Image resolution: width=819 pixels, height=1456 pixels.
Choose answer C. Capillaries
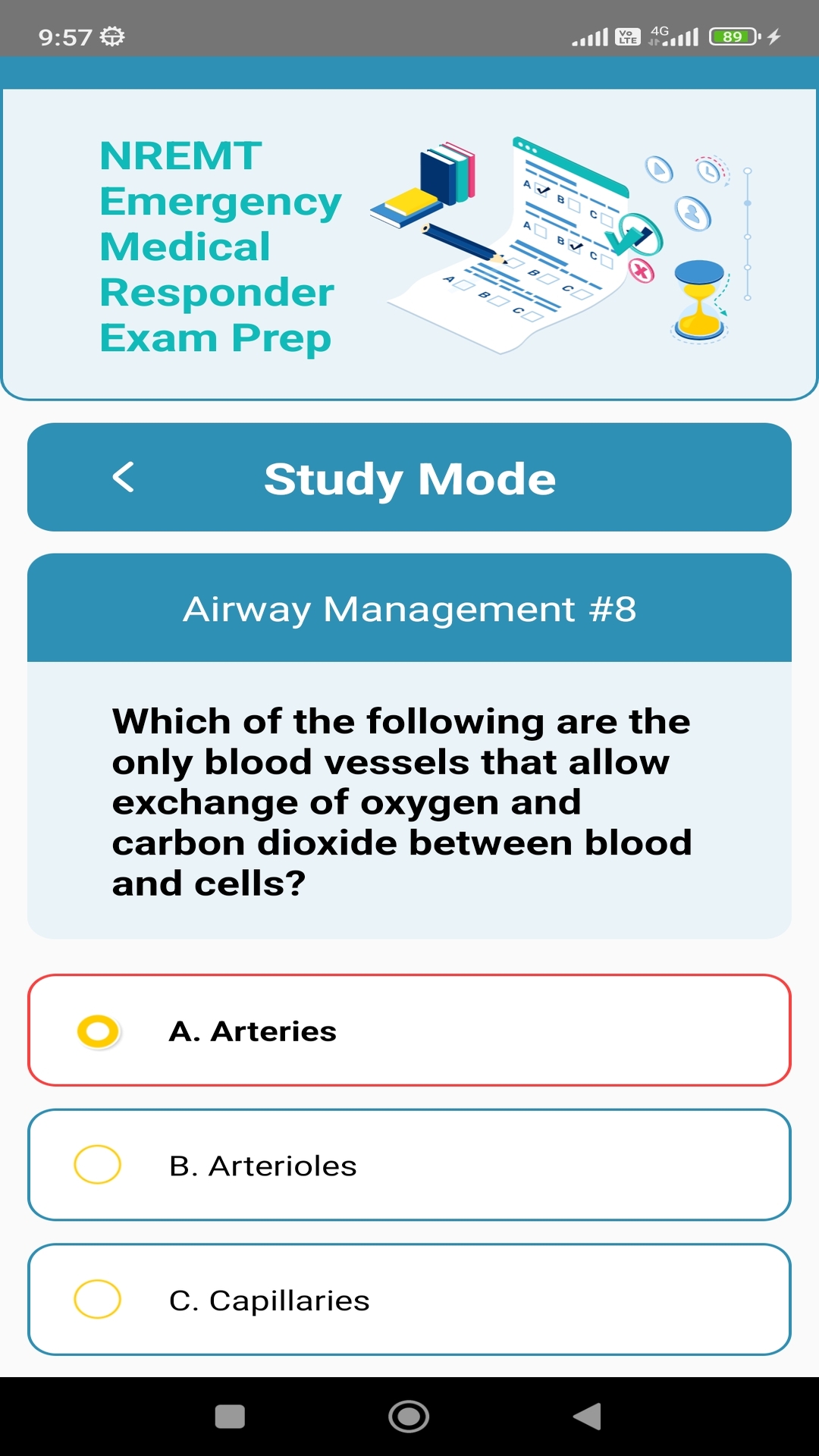pos(409,1298)
